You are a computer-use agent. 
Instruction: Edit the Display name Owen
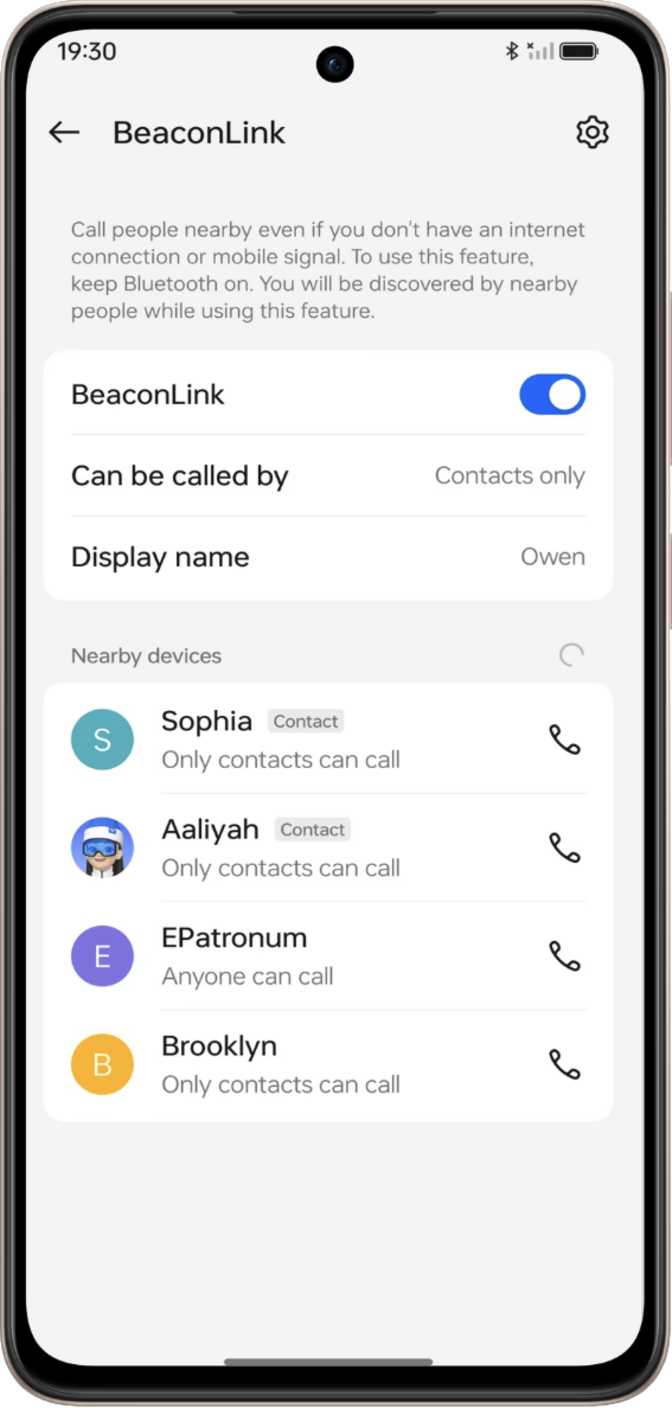click(328, 557)
